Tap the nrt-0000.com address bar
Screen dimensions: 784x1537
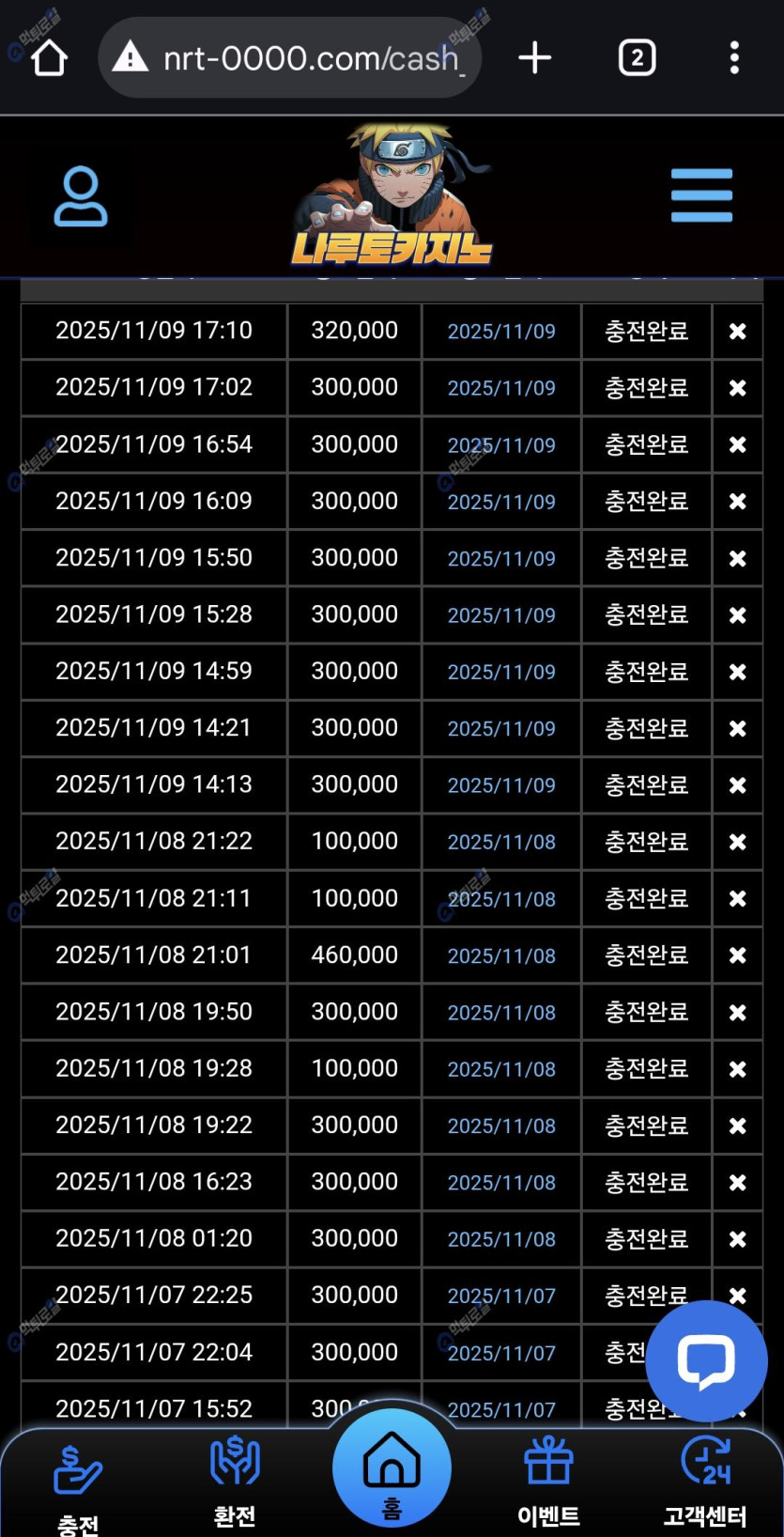(291, 58)
